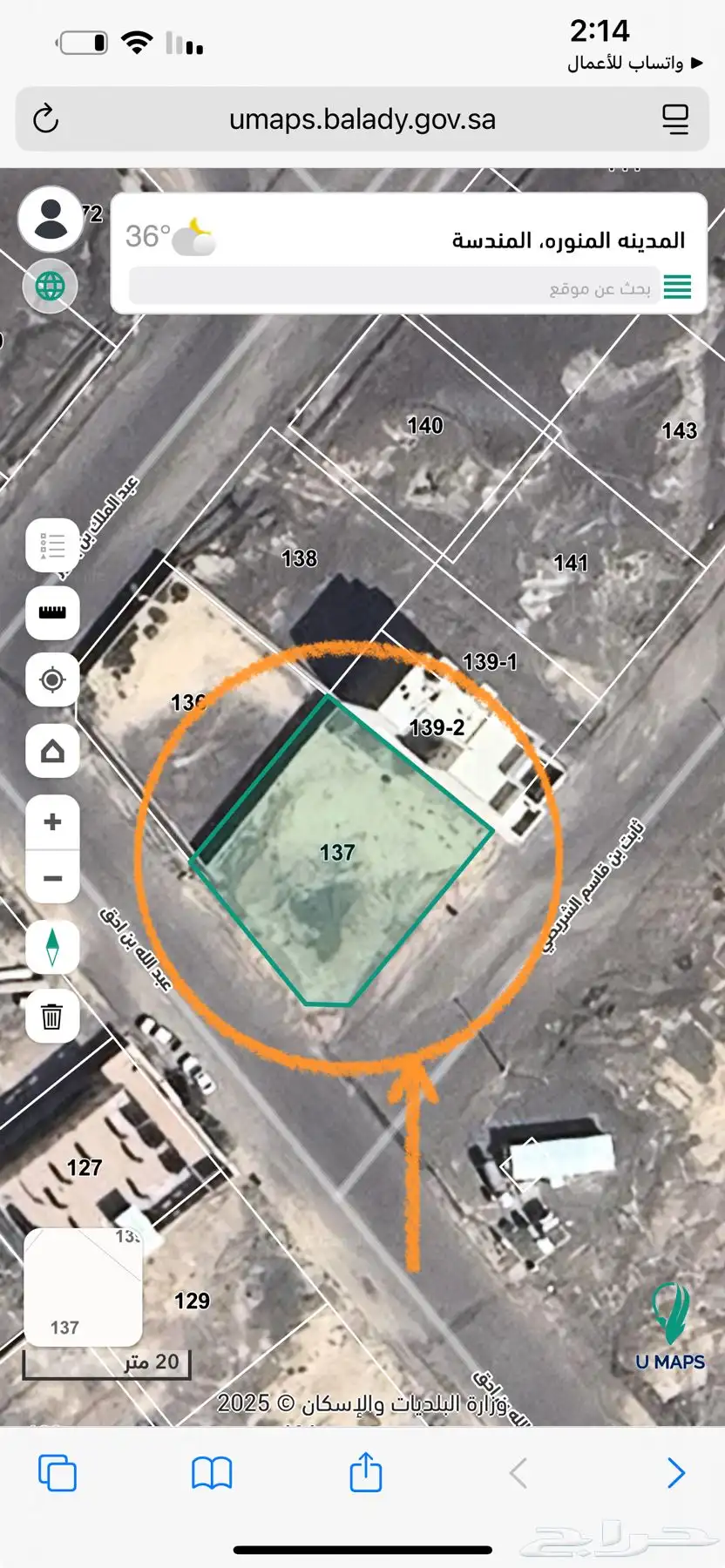Clear selection with the trash icon
The image size is (725, 1568).
52,1016
